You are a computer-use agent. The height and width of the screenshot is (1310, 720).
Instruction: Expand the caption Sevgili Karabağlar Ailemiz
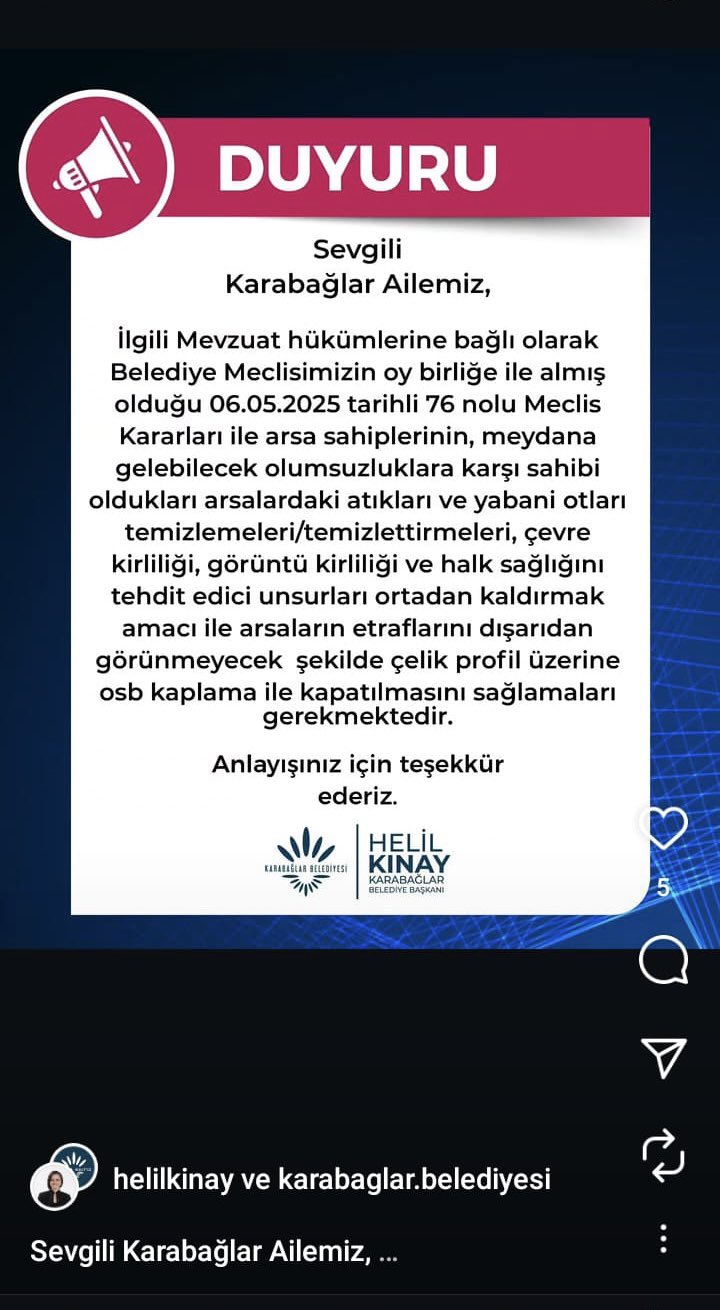coord(214,1251)
